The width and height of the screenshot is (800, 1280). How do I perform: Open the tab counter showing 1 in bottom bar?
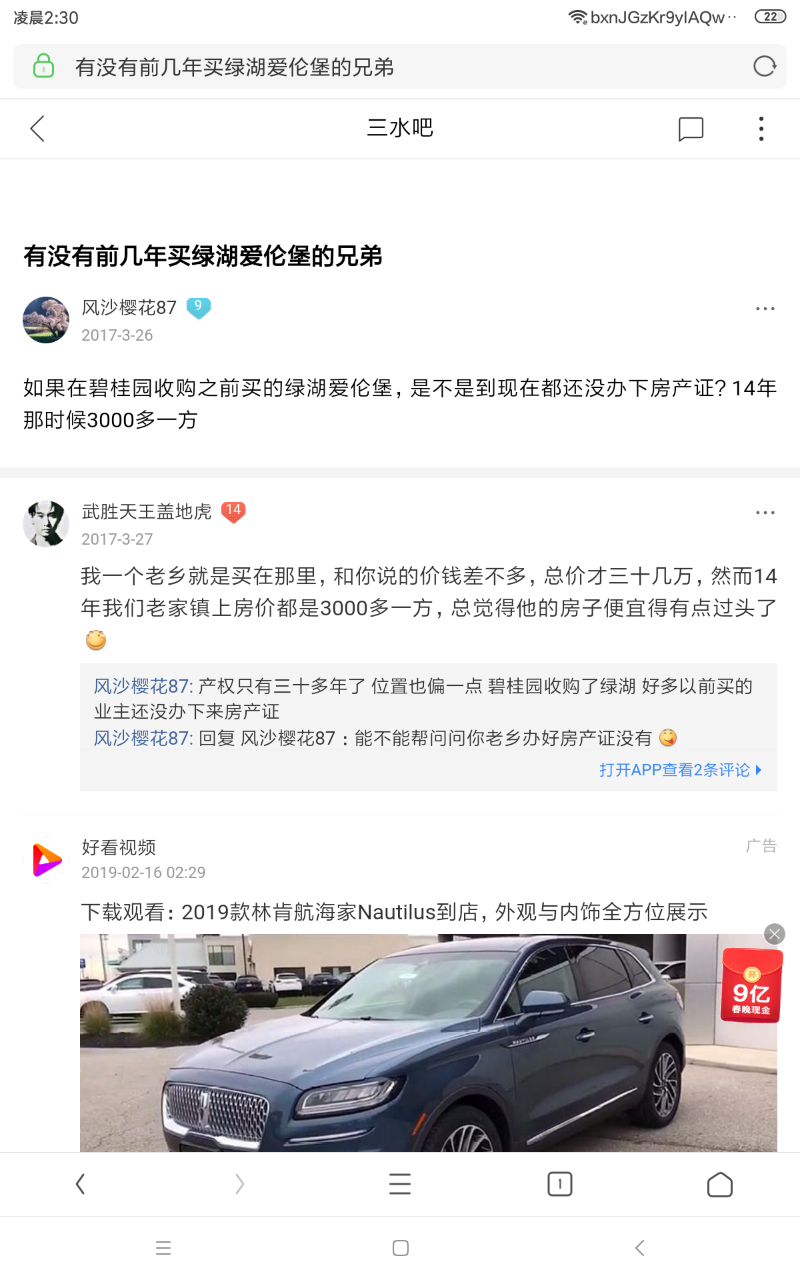(x=560, y=1183)
